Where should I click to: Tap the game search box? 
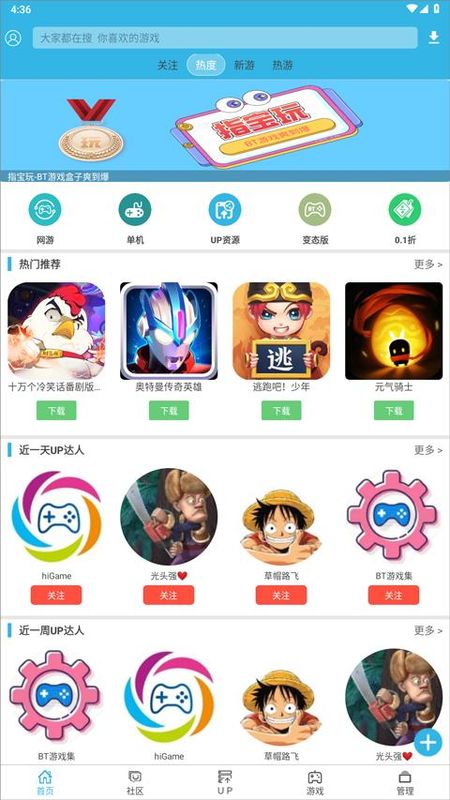click(225, 38)
